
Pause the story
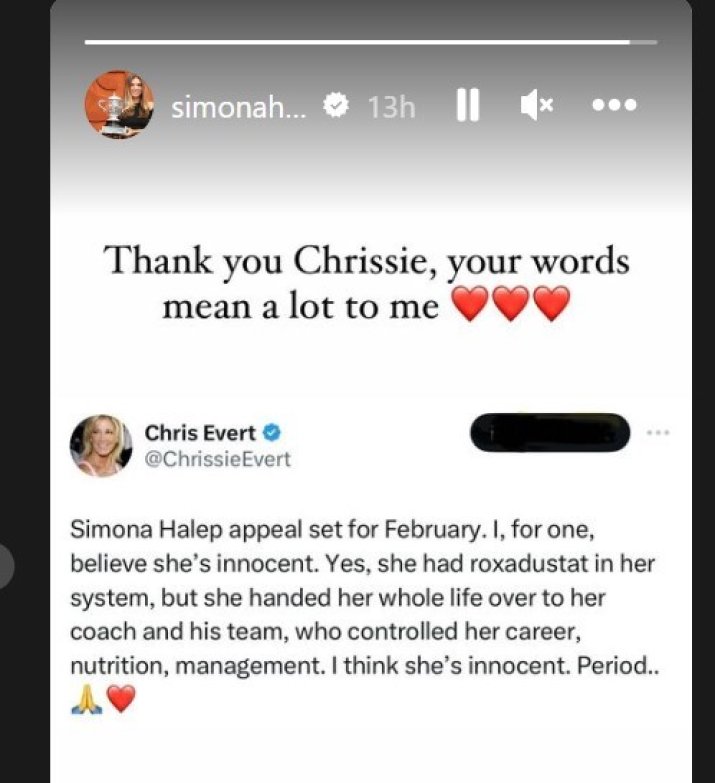tap(468, 105)
